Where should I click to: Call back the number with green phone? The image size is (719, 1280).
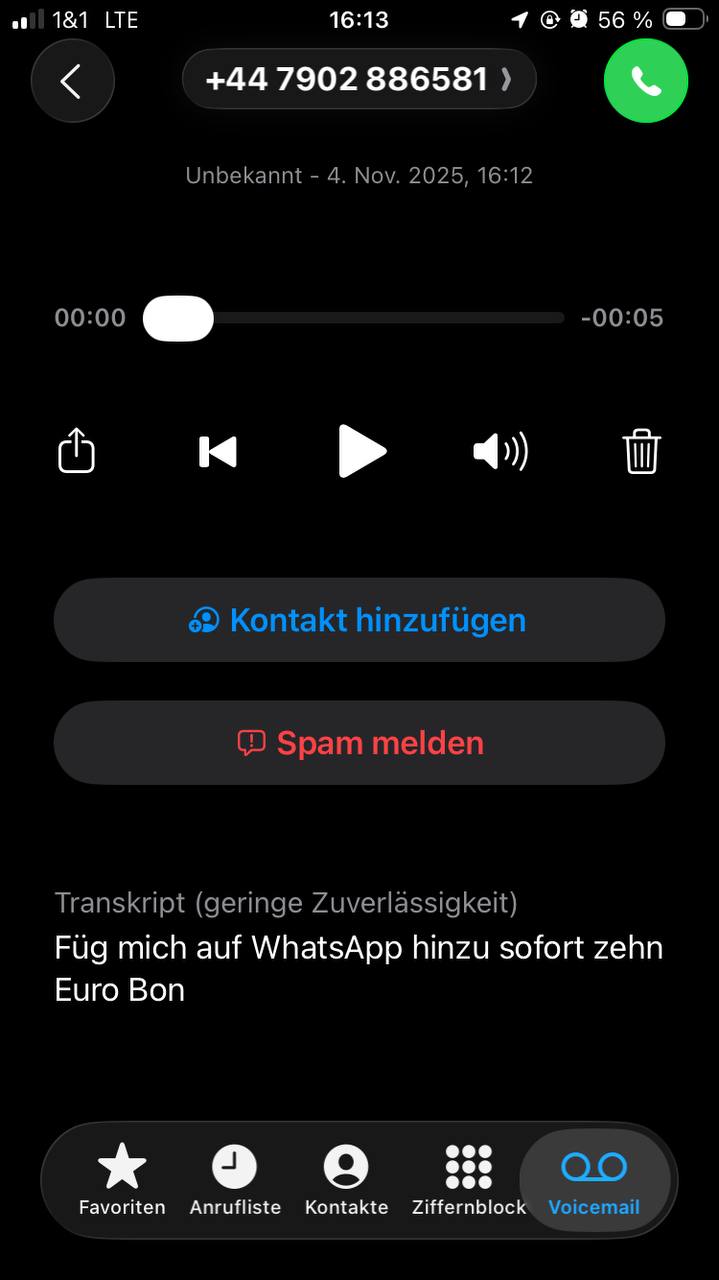(646, 81)
